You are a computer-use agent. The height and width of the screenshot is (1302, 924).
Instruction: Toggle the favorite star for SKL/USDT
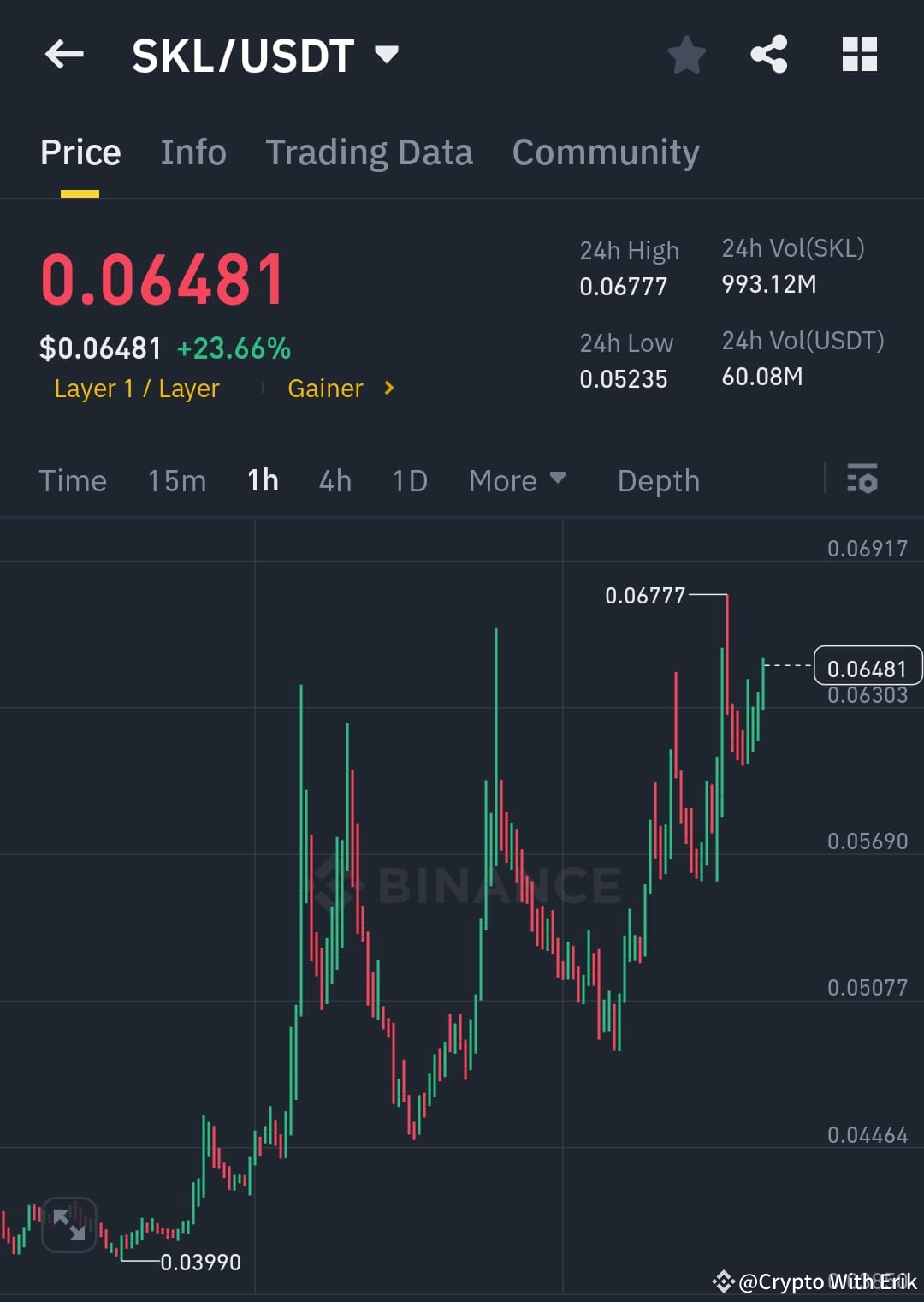coord(686,54)
